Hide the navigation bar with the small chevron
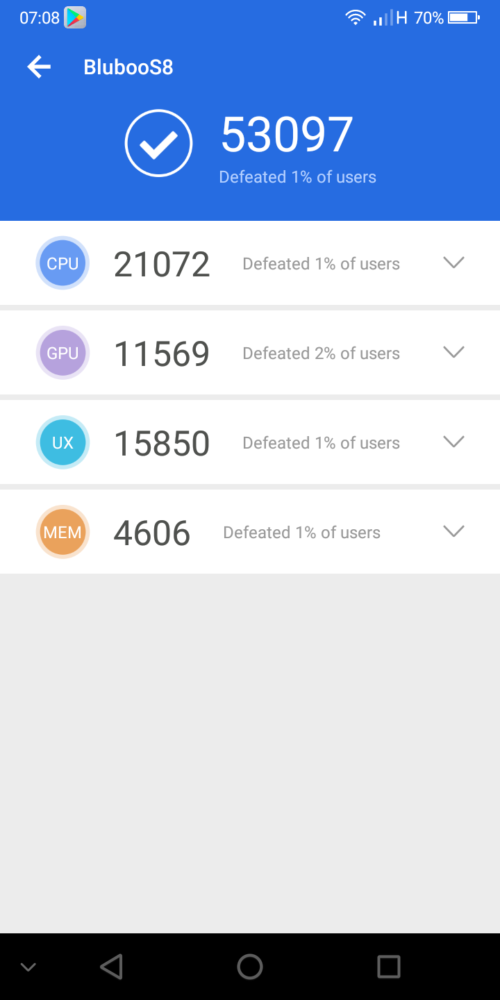The height and width of the screenshot is (1000, 500). pyautogui.click(x=27, y=967)
